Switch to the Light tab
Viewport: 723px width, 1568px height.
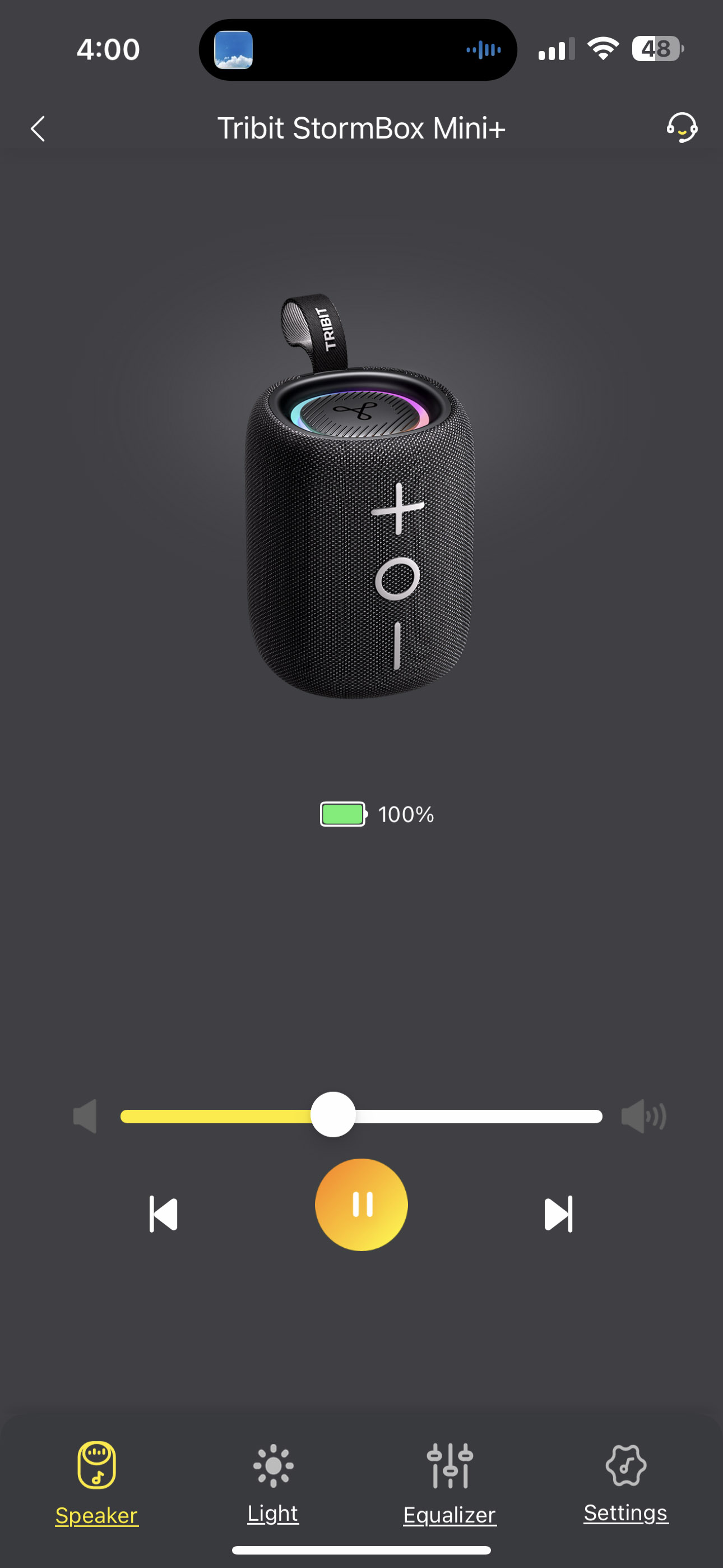272,1483
